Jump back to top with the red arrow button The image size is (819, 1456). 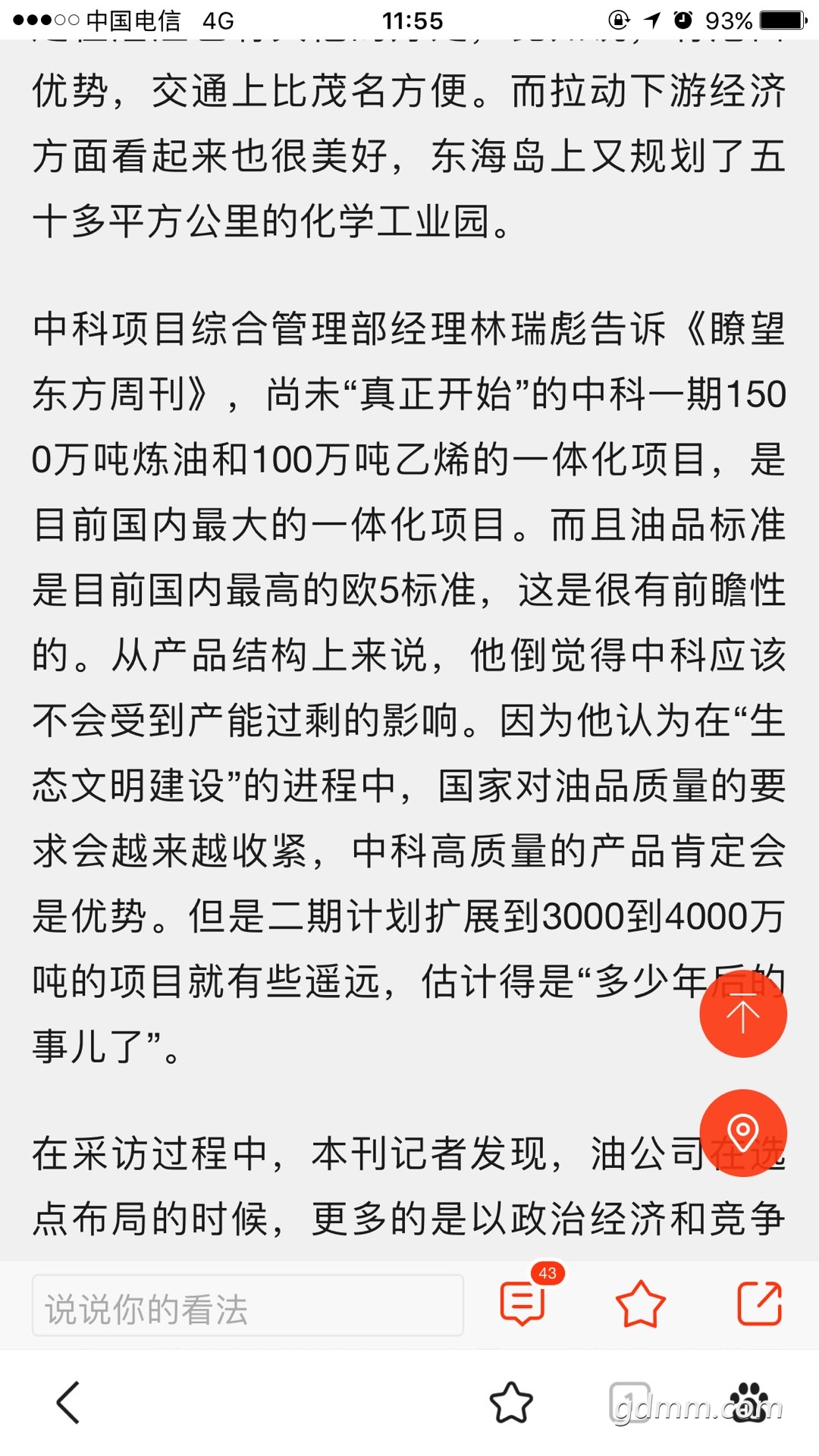[x=742, y=1014]
